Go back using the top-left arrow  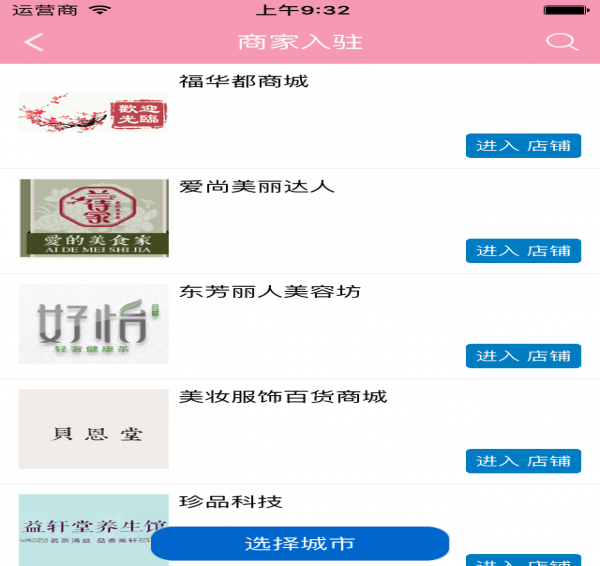(x=34, y=42)
